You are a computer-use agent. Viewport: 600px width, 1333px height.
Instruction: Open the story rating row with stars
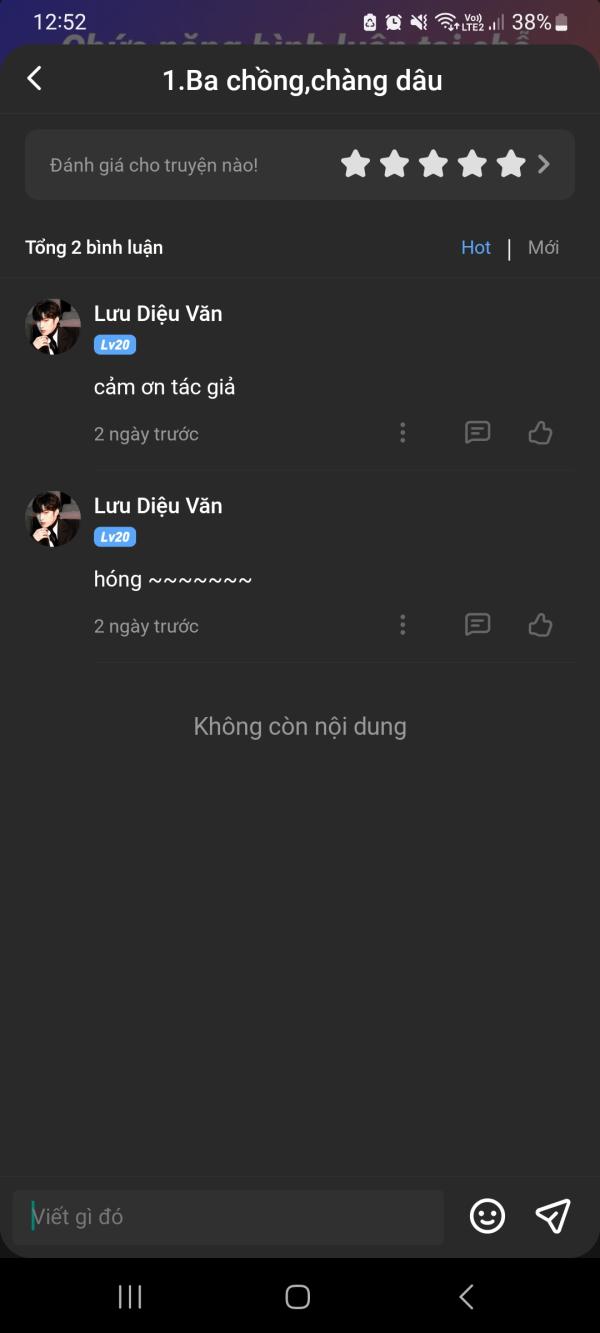click(300, 165)
